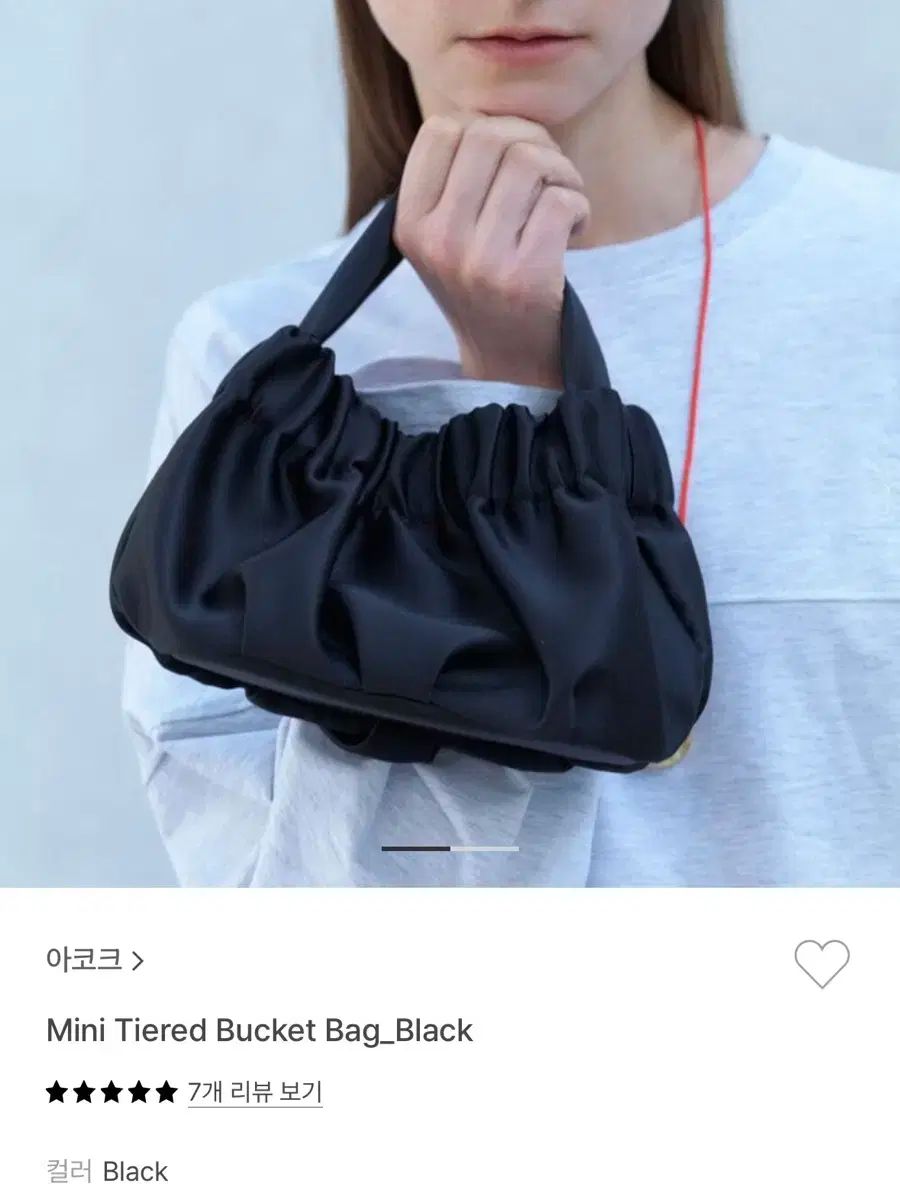
Task: View the 7개 리뷰 보기 reviews link
Action: click(255, 1092)
